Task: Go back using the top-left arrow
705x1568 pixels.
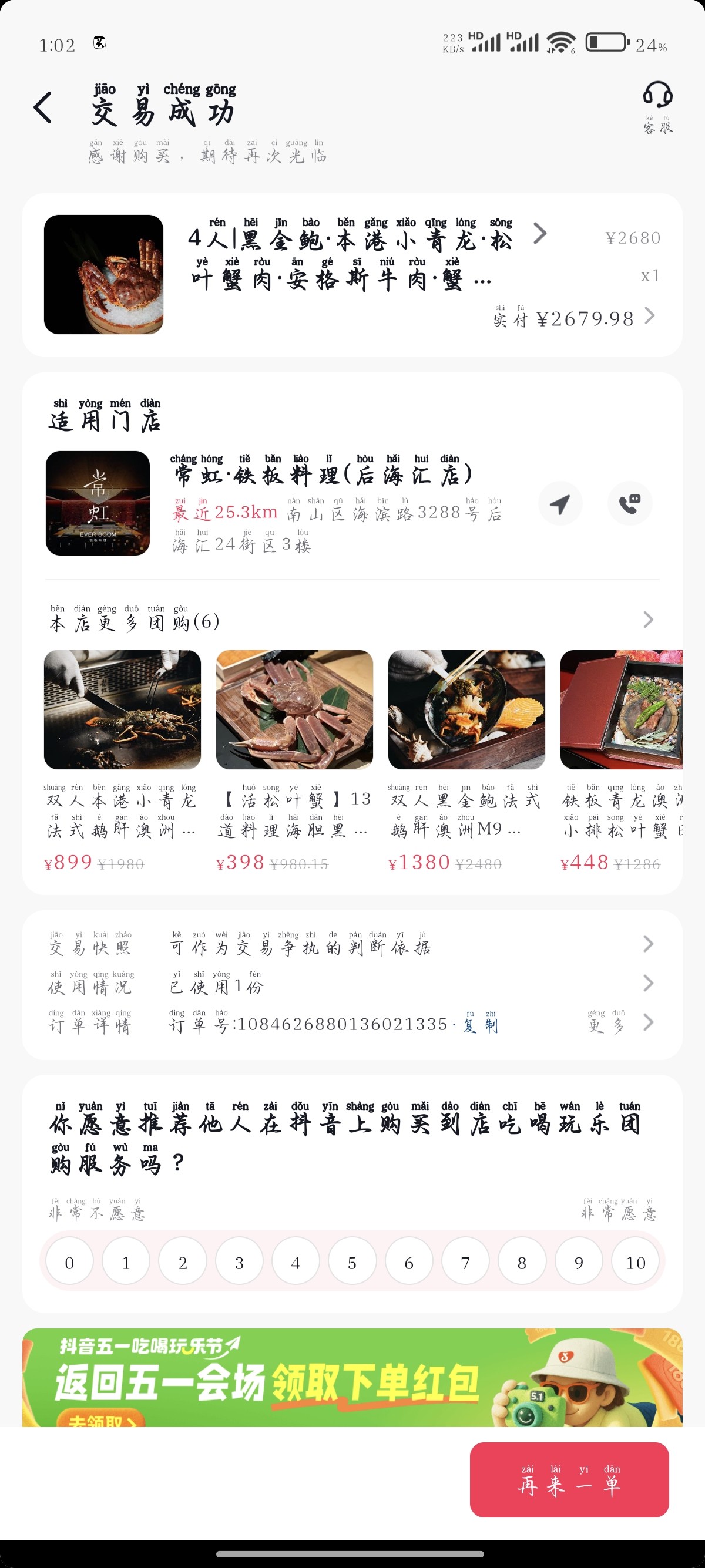Action: (43, 107)
